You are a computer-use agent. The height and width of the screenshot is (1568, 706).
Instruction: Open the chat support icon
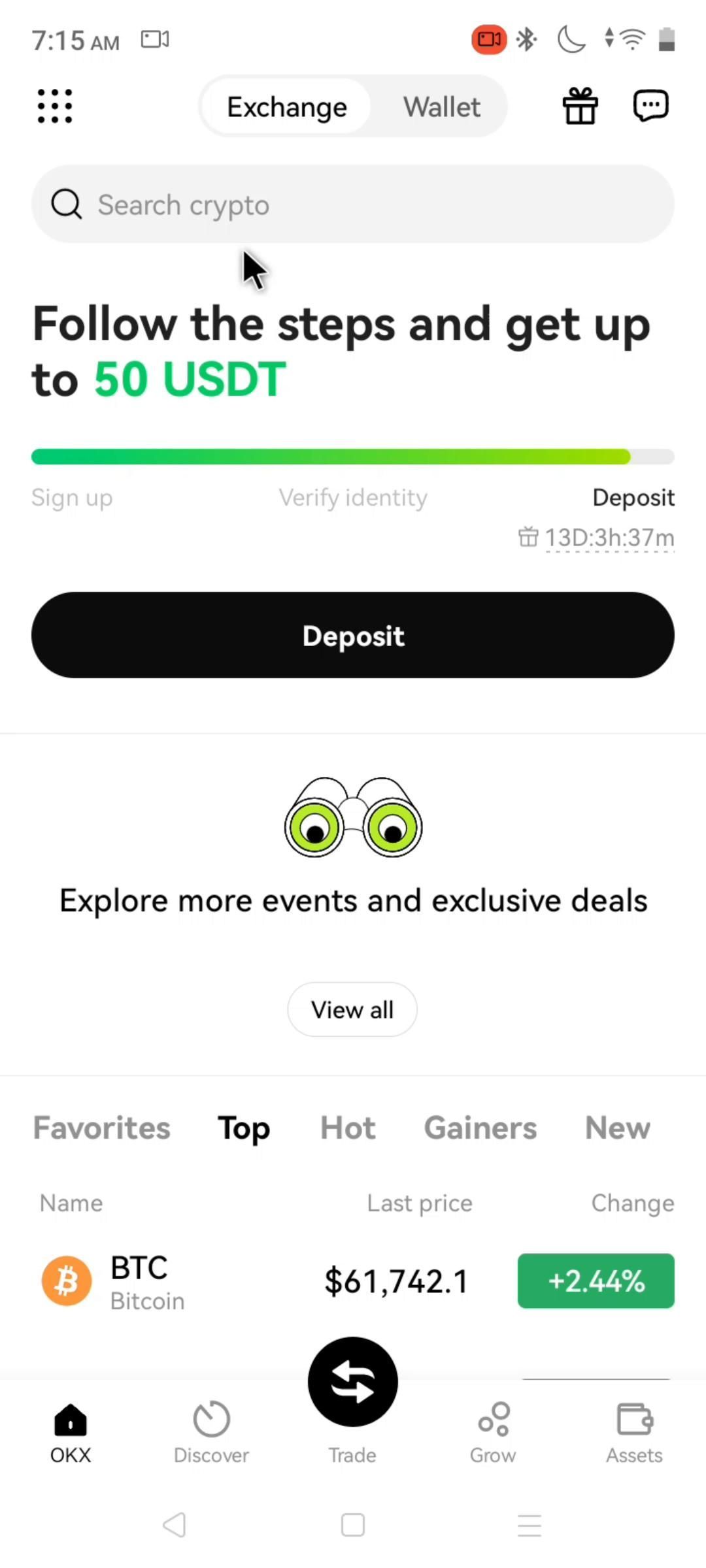click(650, 106)
